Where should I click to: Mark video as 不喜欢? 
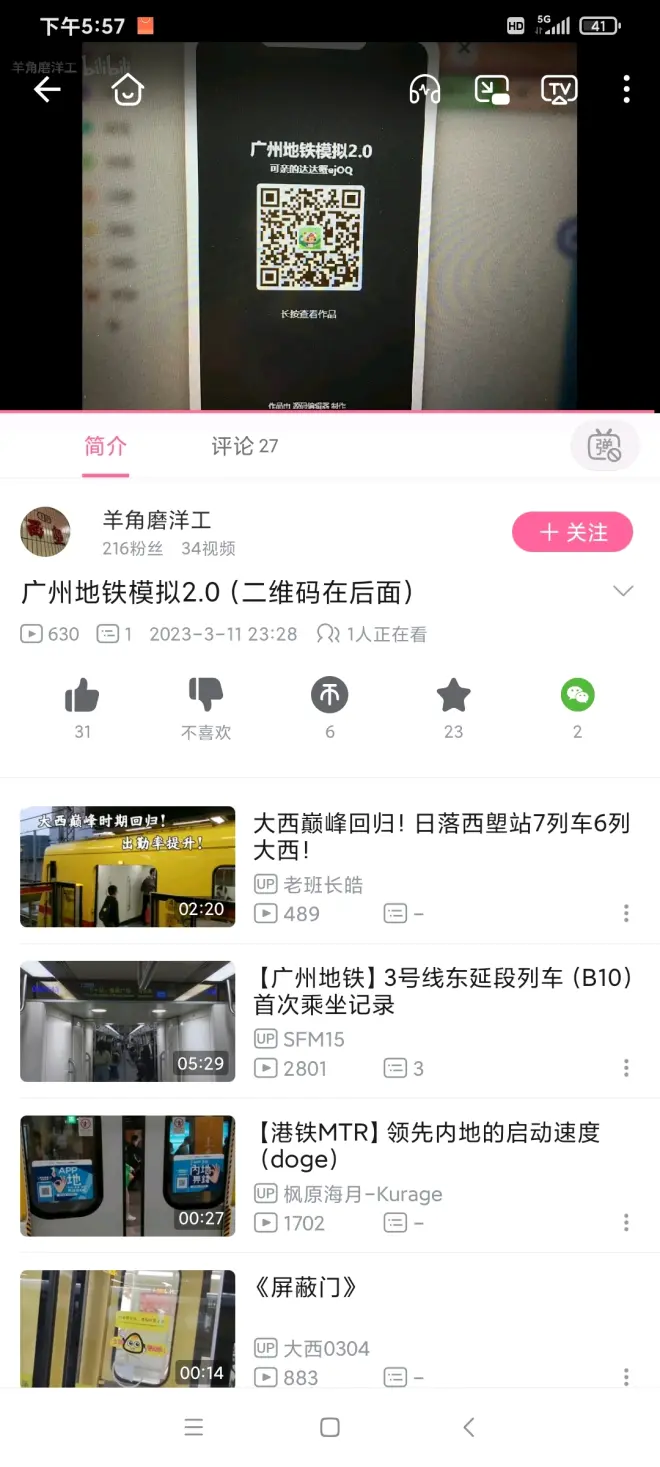206,696
